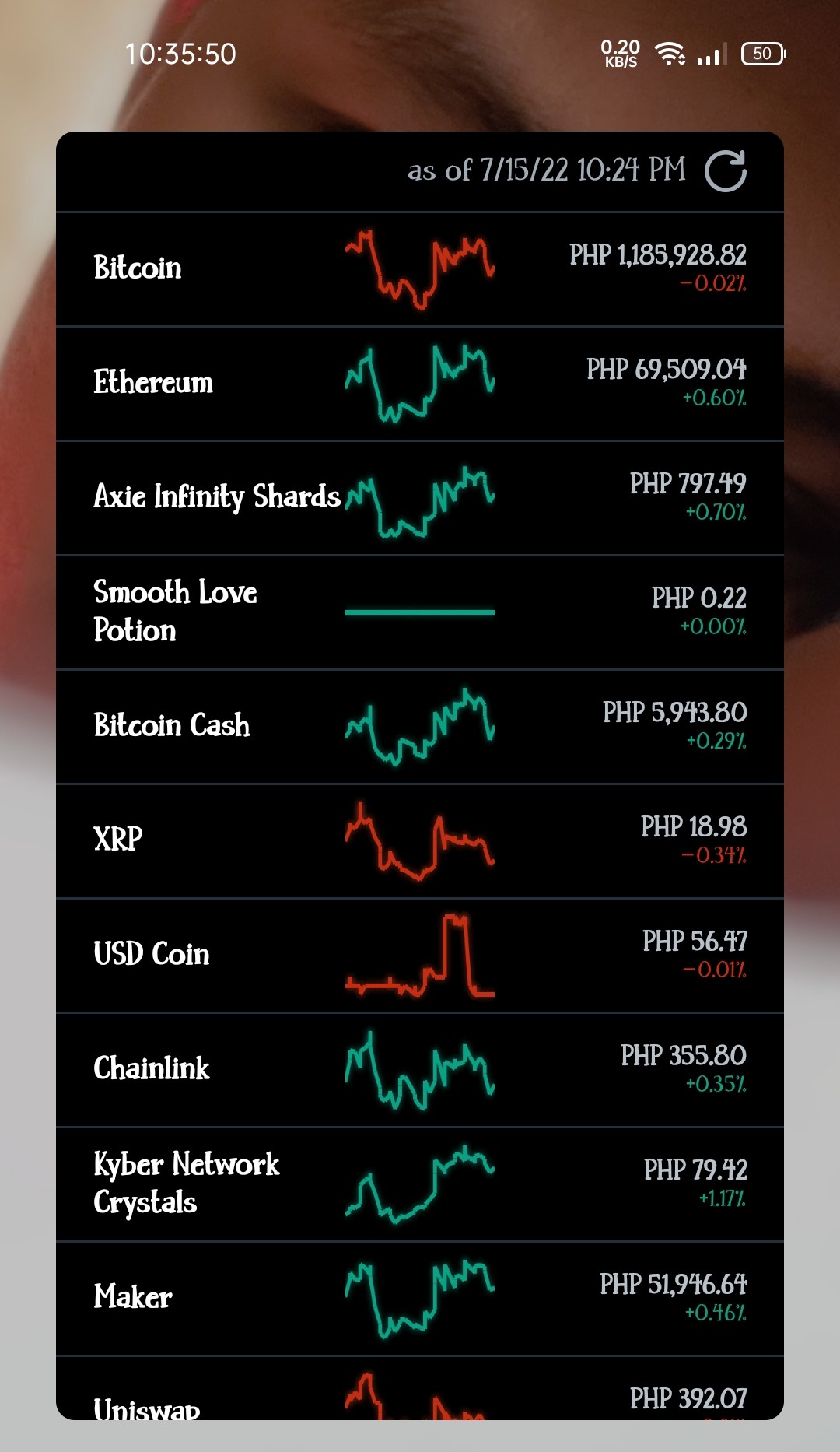The width and height of the screenshot is (840, 1452).
Task: Open USD Coin entry
Action: (420, 956)
